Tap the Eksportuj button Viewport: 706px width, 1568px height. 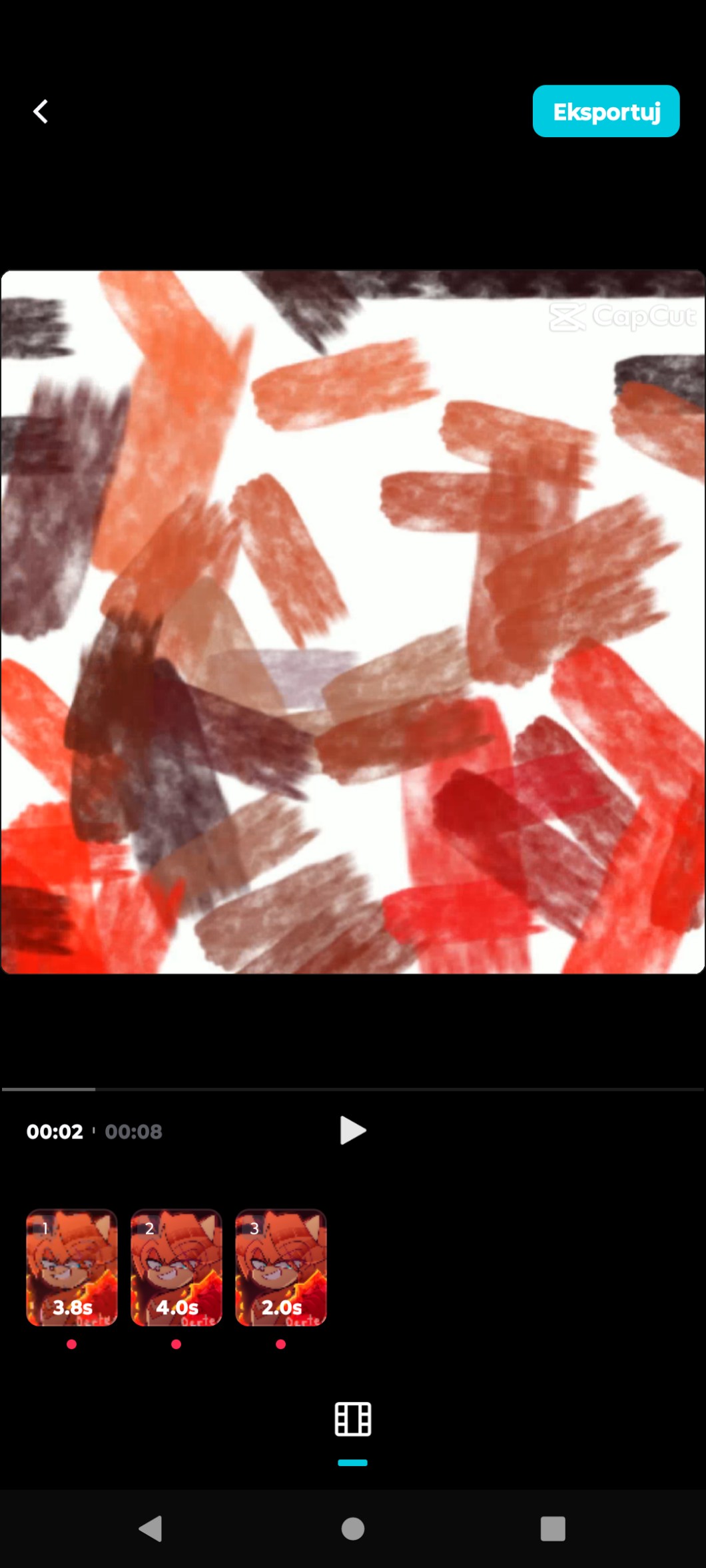pyautogui.click(x=606, y=111)
